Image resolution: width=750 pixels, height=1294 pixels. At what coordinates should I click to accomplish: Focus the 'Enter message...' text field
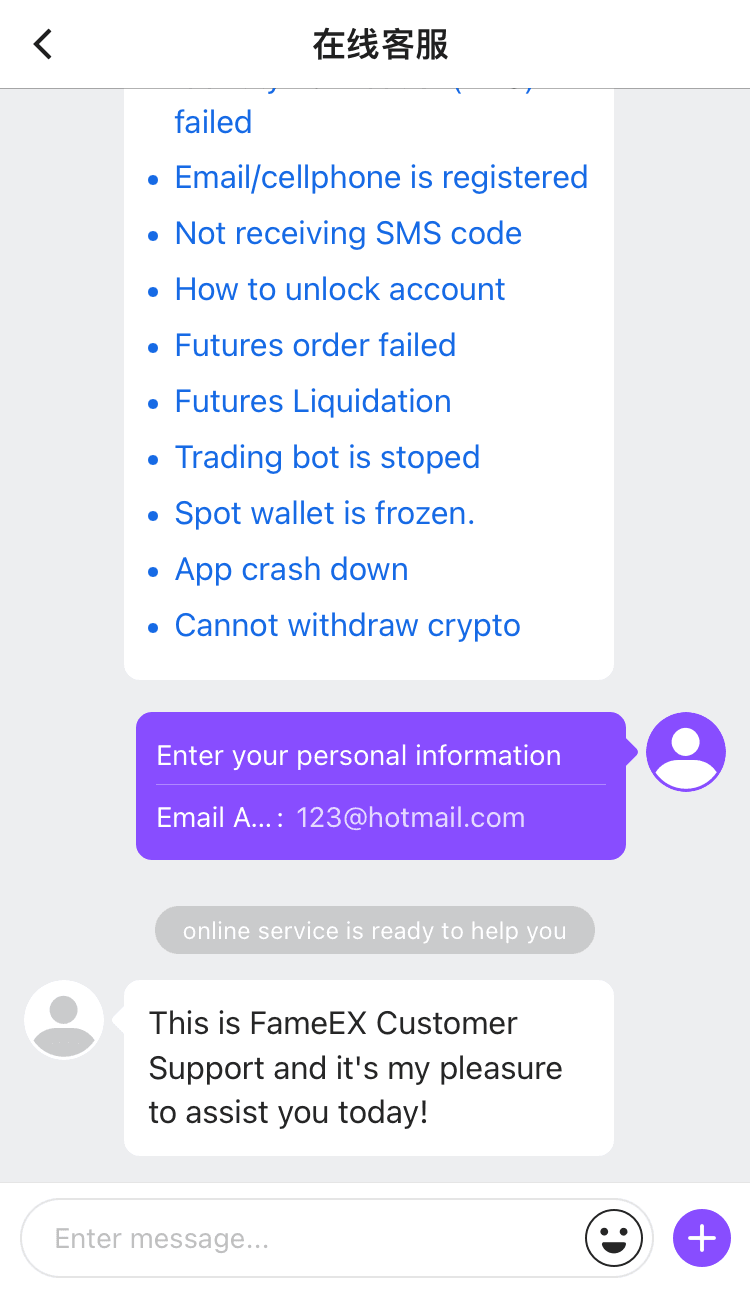pyautogui.click(x=300, y=1239)
